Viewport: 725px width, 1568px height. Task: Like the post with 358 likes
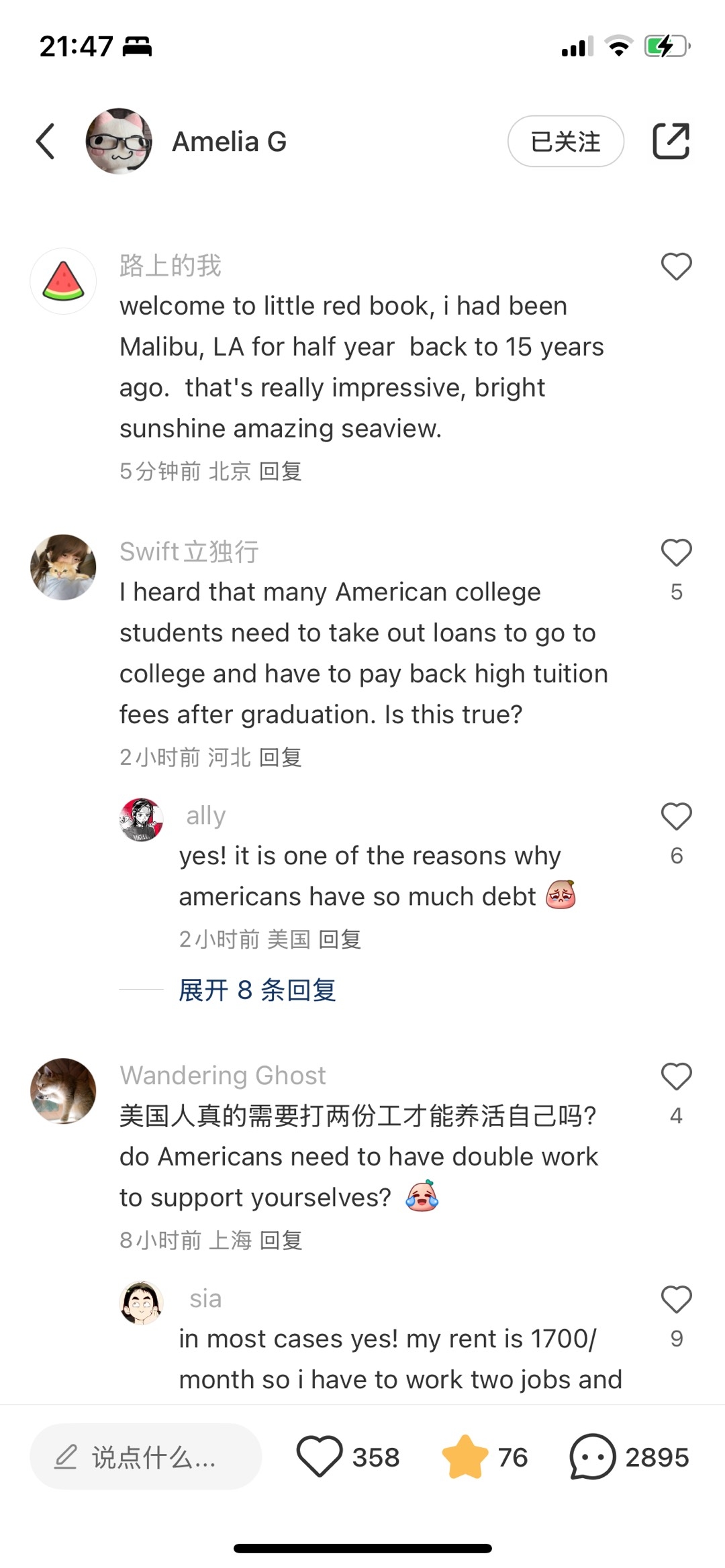[320, 1457]
